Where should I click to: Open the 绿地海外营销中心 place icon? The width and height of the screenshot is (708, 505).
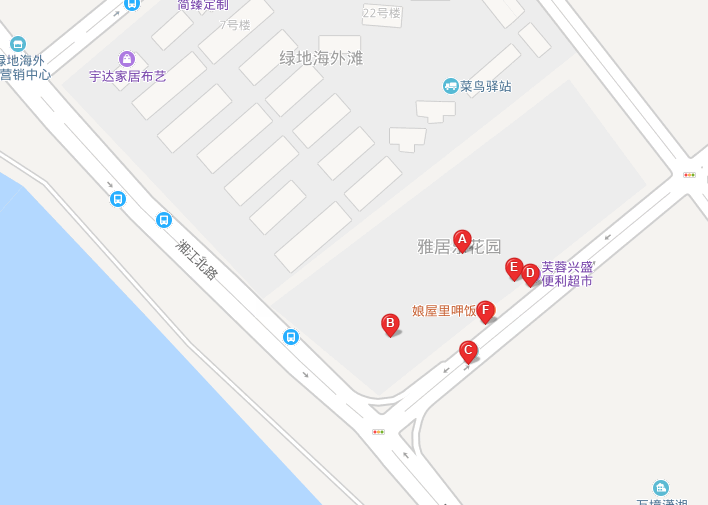tap(17, 44)
